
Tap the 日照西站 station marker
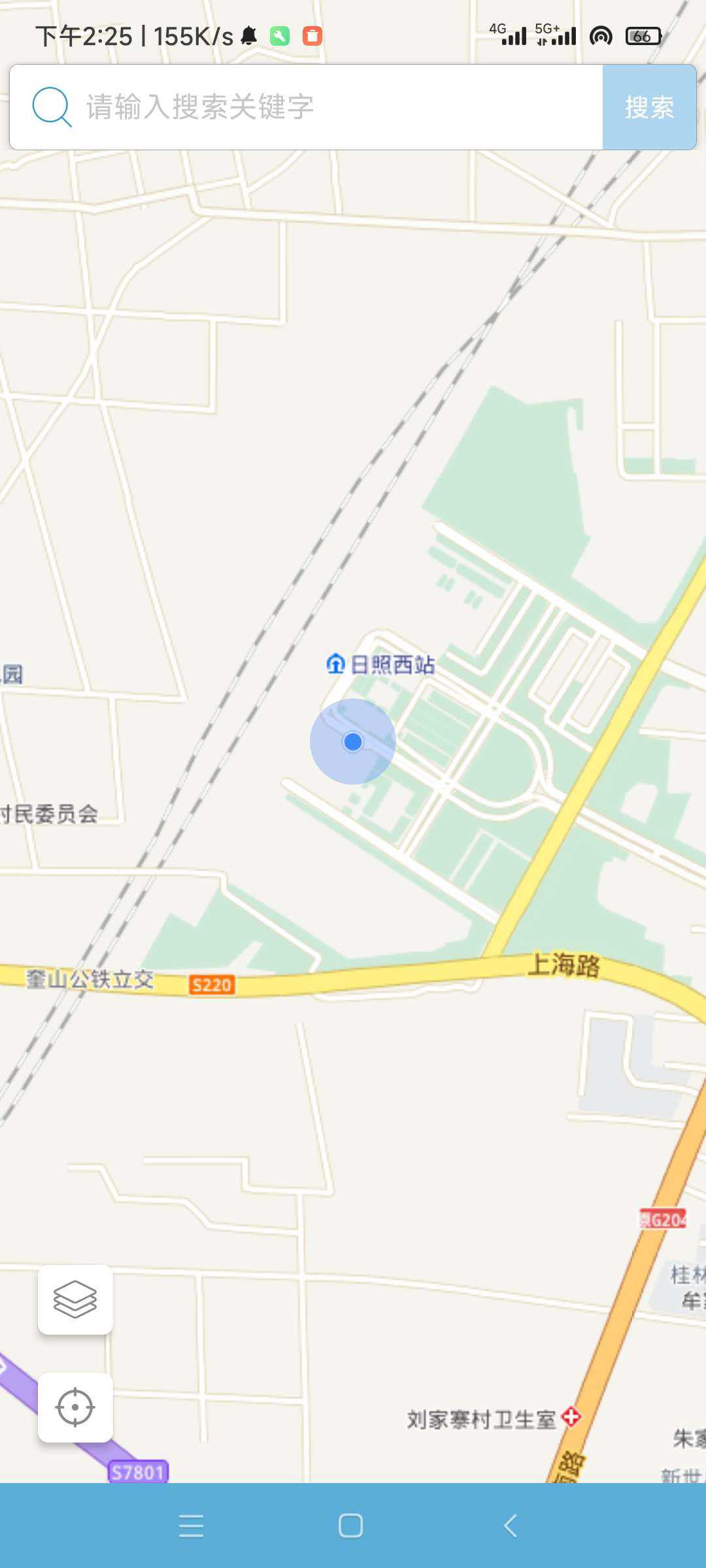(336, 664)
